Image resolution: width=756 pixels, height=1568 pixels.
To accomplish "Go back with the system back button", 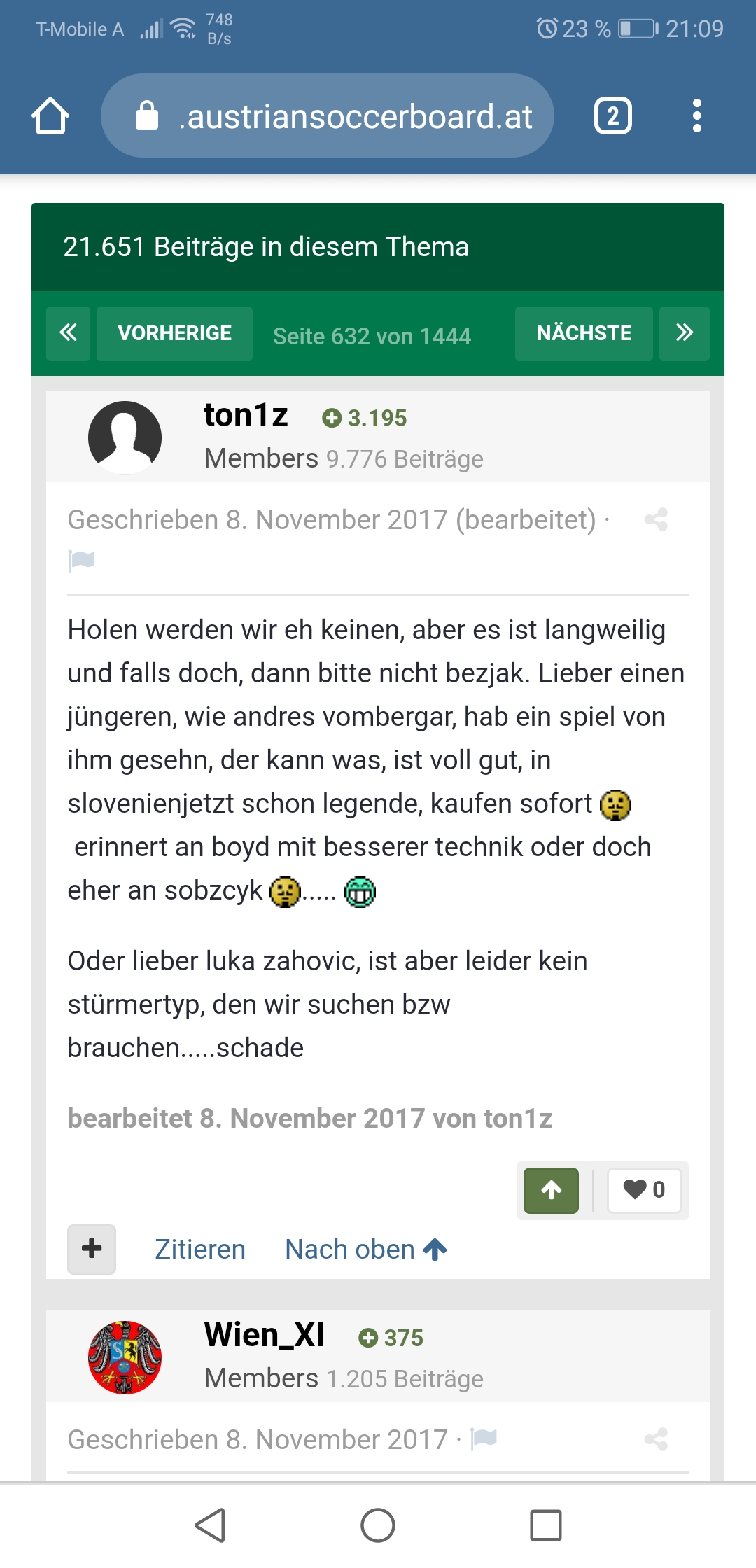I will click(x=210, y=1525).
